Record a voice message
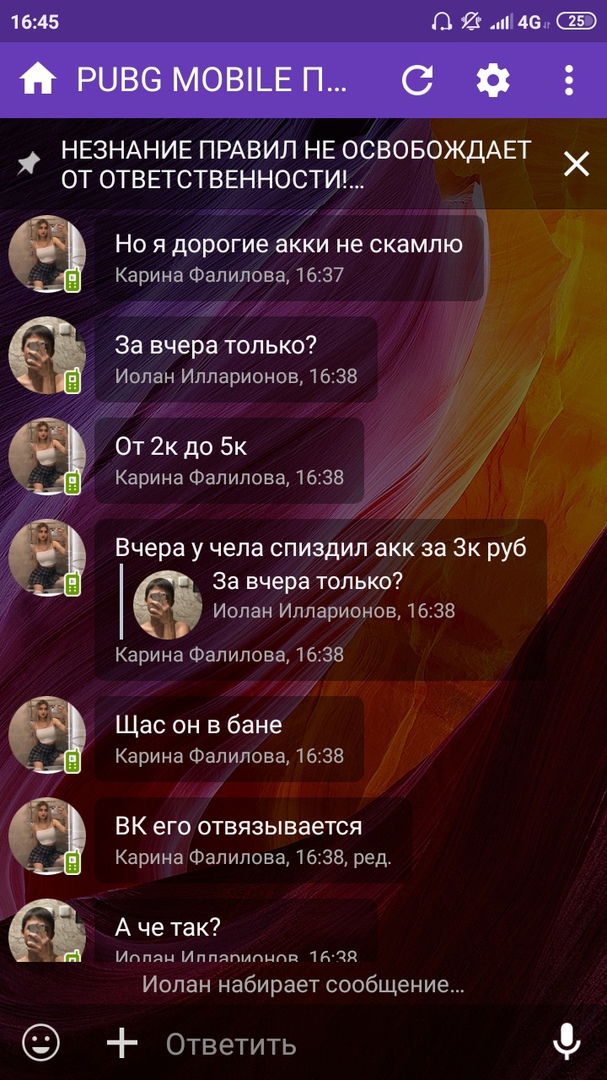This screenshot has height=1080, width=607. tap(566, 1044)
